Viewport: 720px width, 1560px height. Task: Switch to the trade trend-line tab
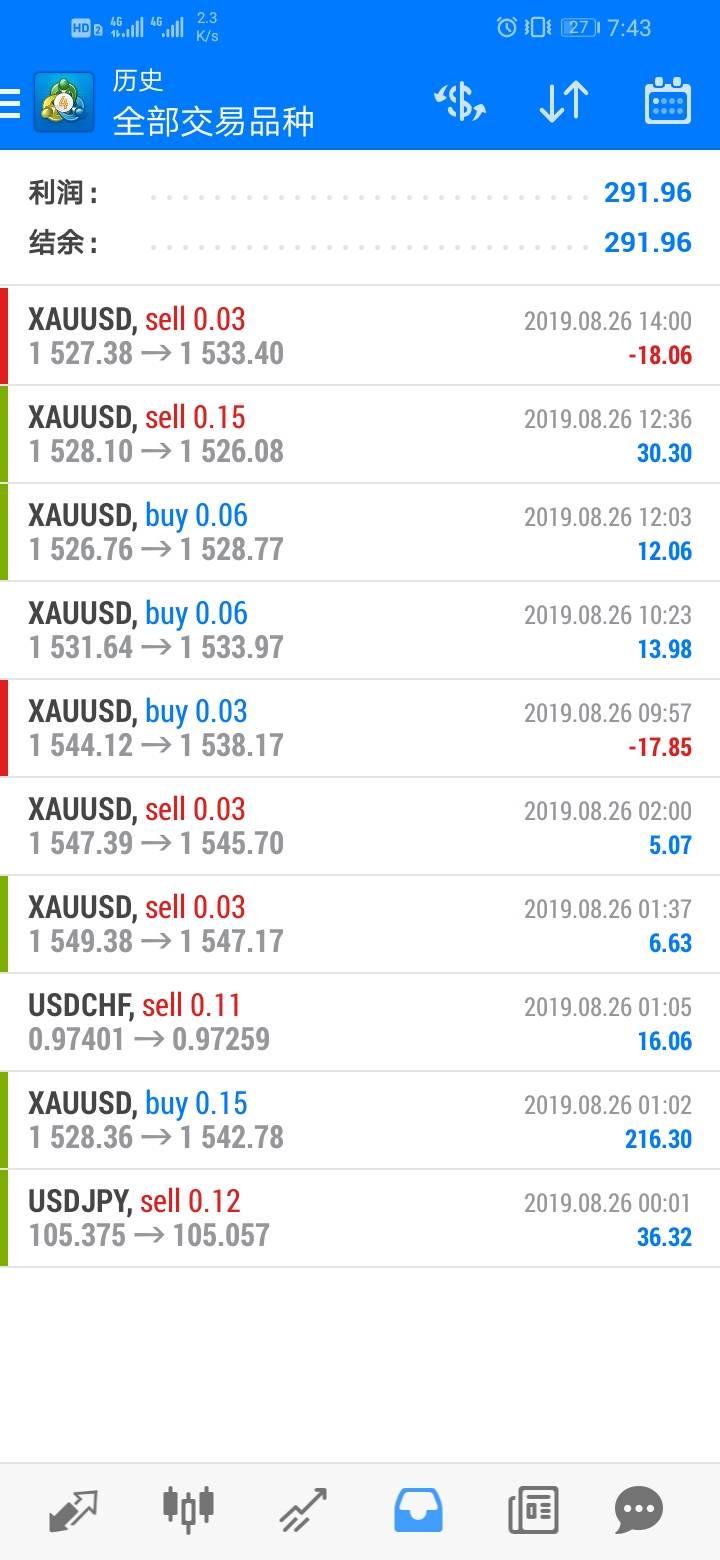[x=303, y=1510]
